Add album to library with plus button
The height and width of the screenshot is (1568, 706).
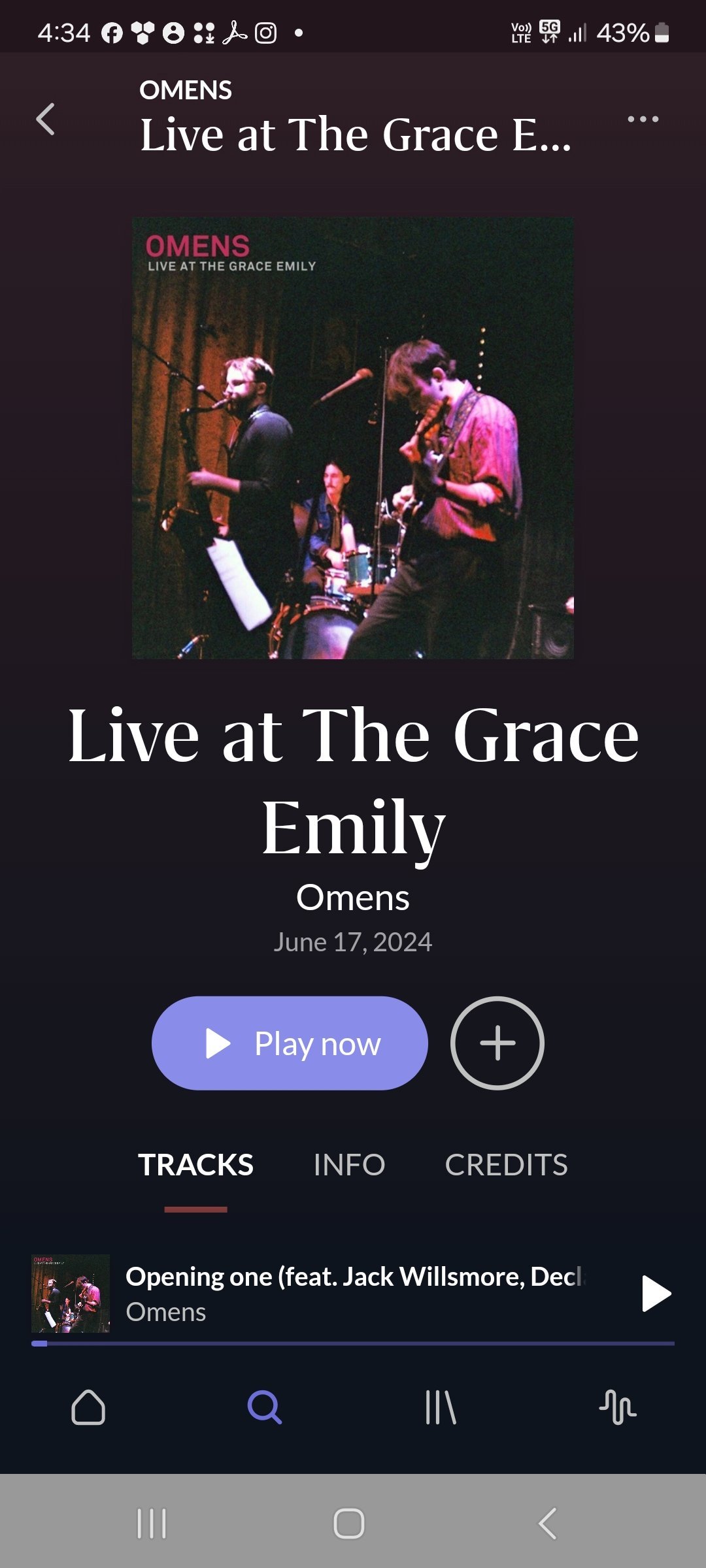pyautogui.click(x=497, y=1043)
